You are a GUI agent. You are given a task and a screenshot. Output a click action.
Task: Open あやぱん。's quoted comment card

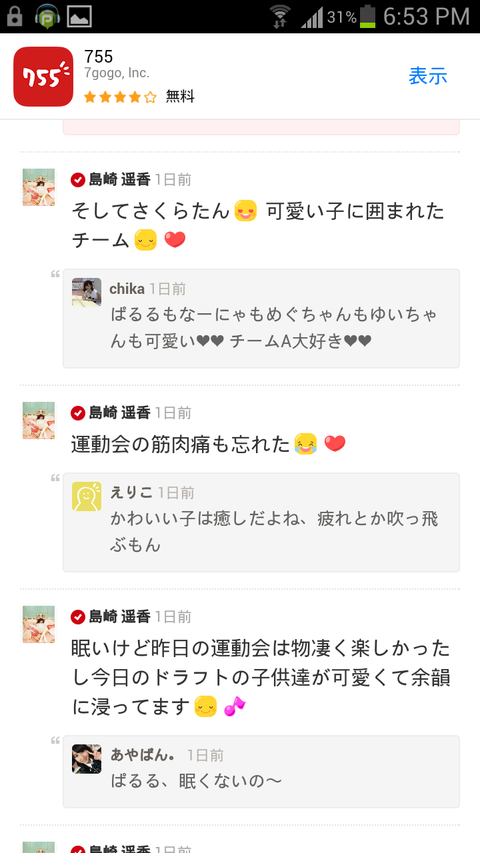tap(261, 771)
